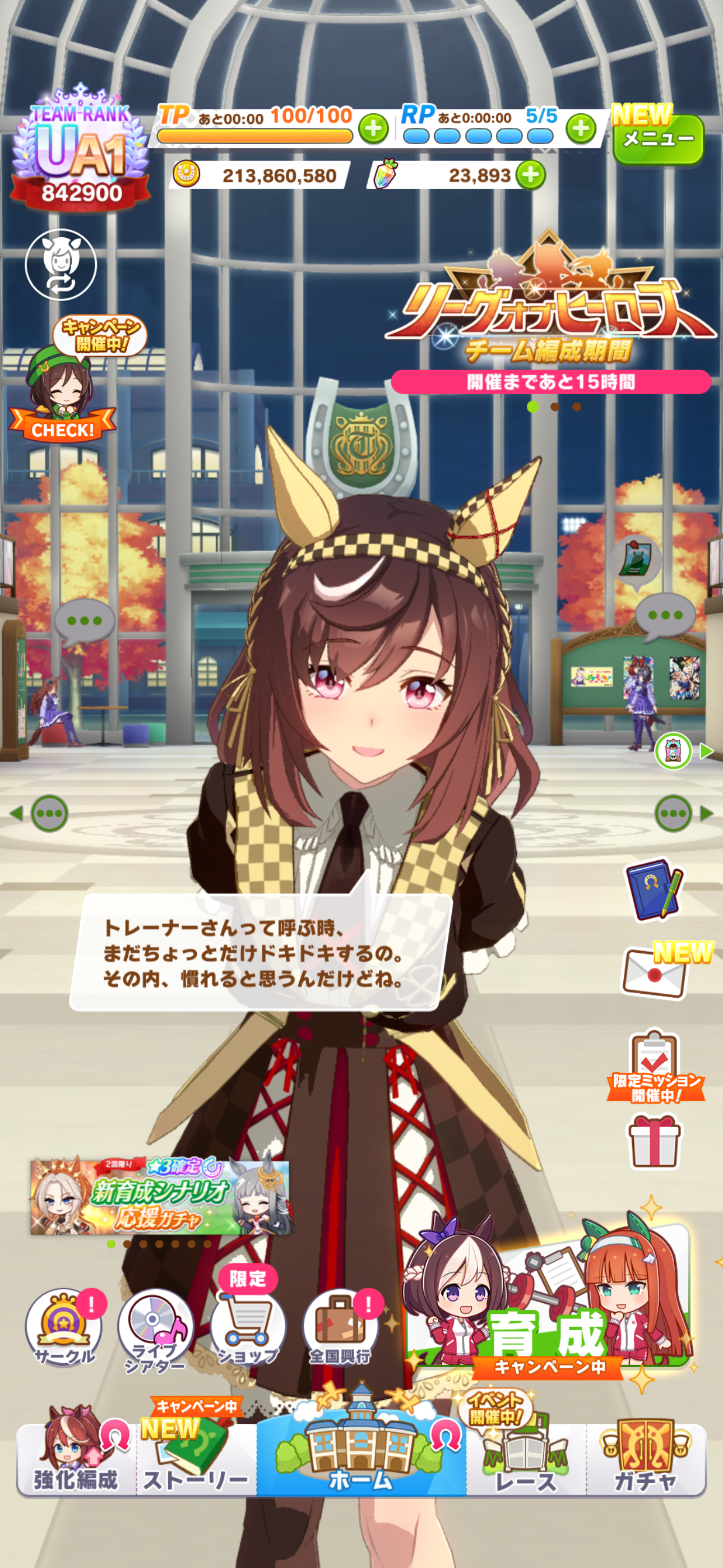Open 全国興行
Viewport: 723px width, 1568px height.
click(x=340, y=1328)
